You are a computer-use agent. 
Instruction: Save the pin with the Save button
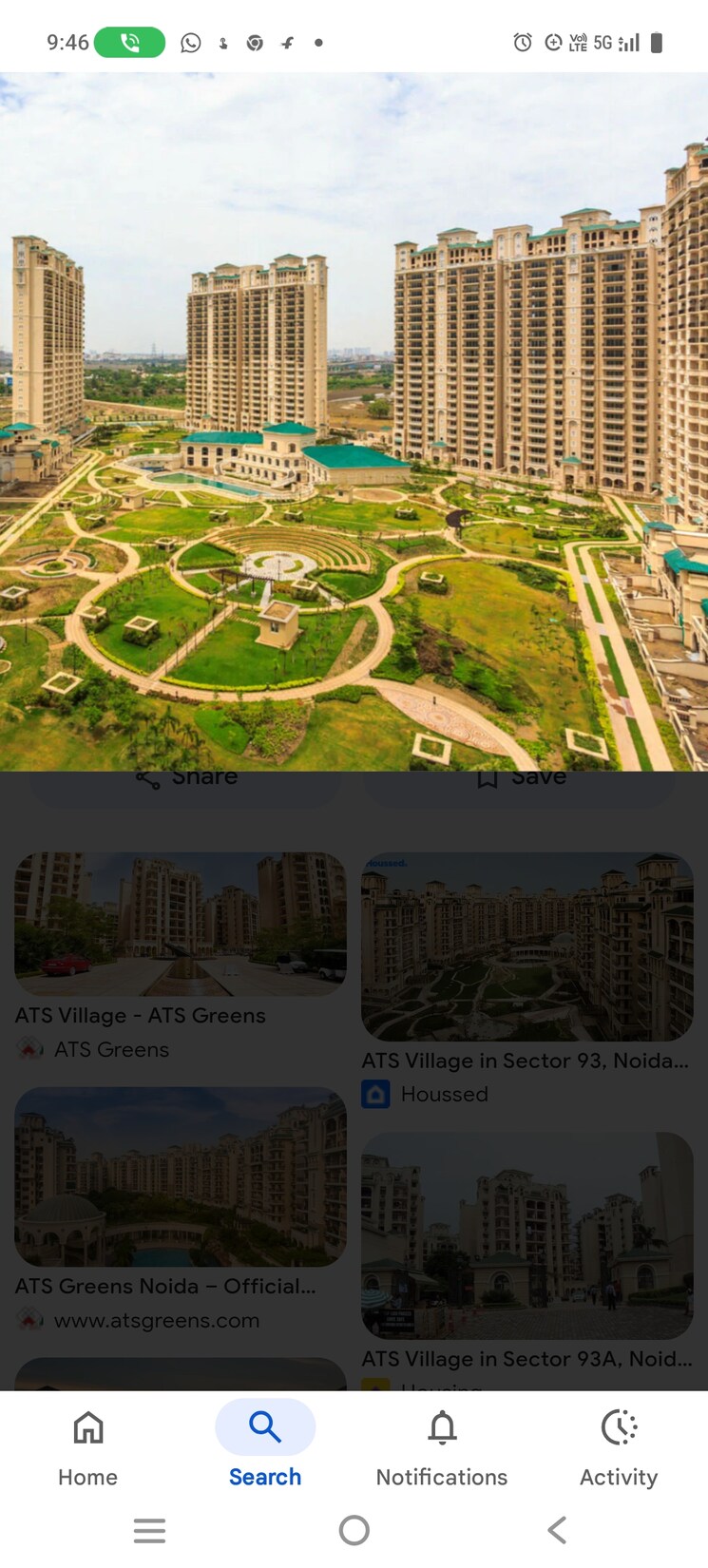(518, 777)
